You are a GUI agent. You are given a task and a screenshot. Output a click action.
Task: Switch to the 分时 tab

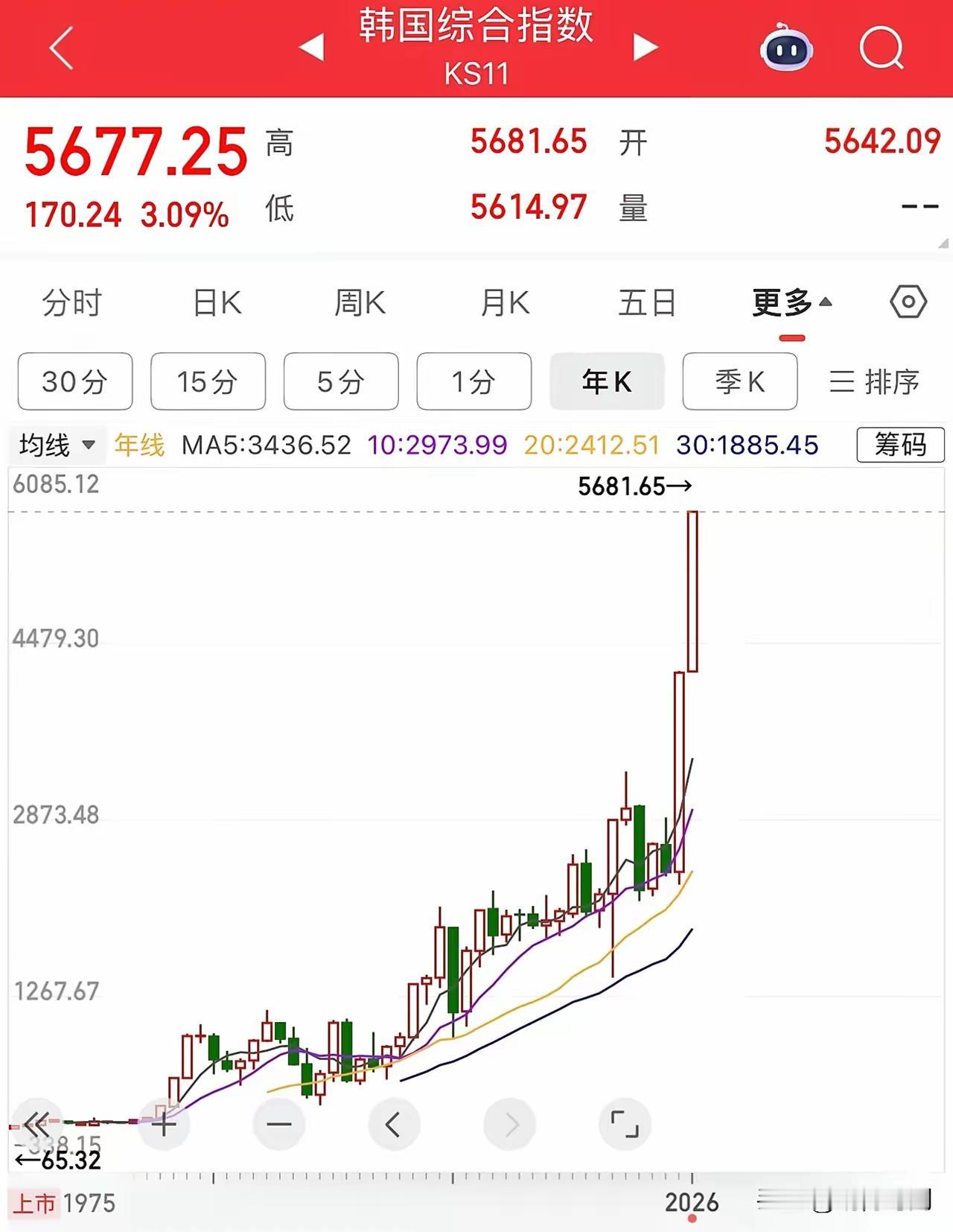pyautogui.click(x=72, y=302)
